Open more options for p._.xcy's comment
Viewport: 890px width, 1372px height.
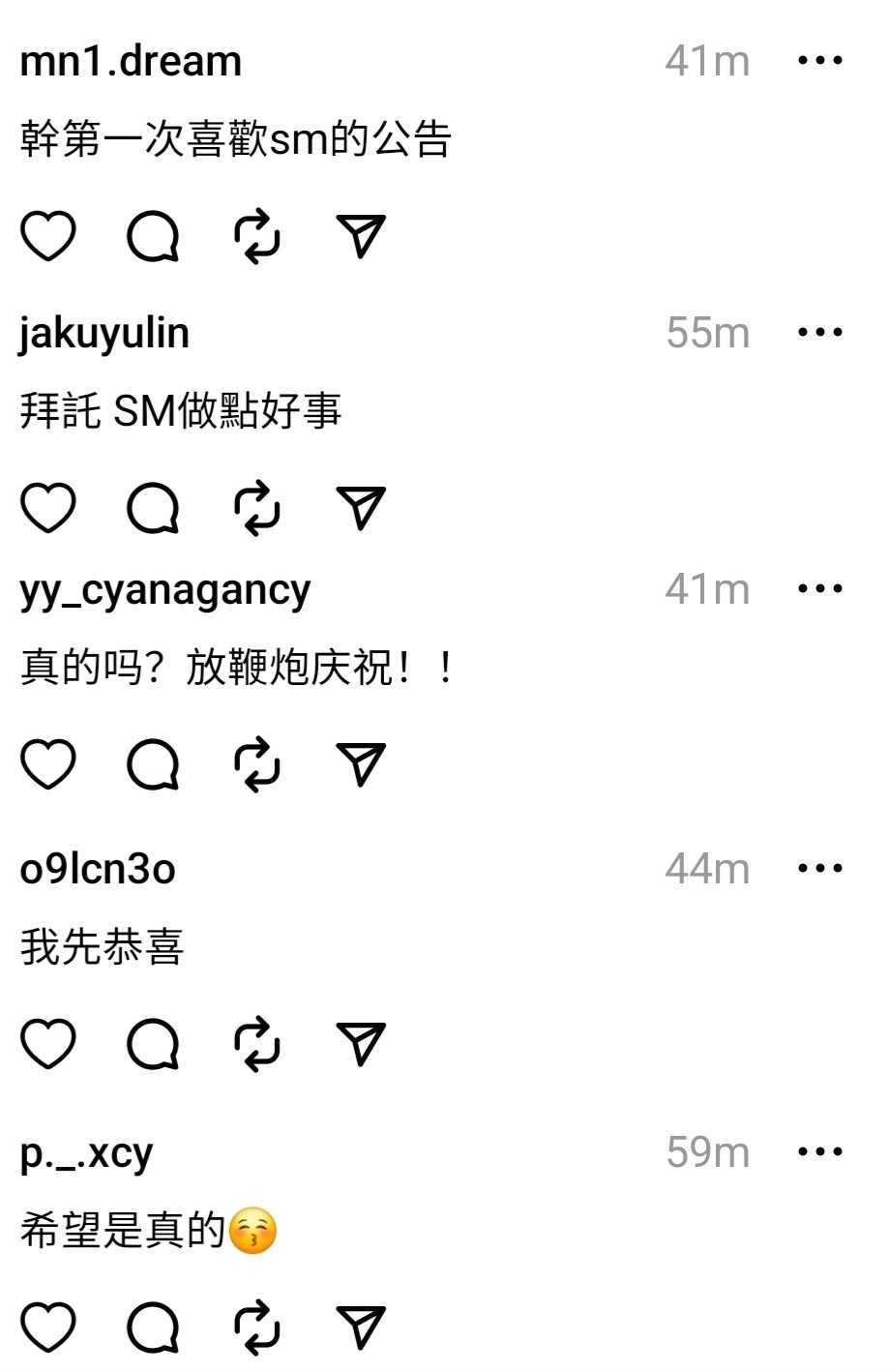(820, 1152)
